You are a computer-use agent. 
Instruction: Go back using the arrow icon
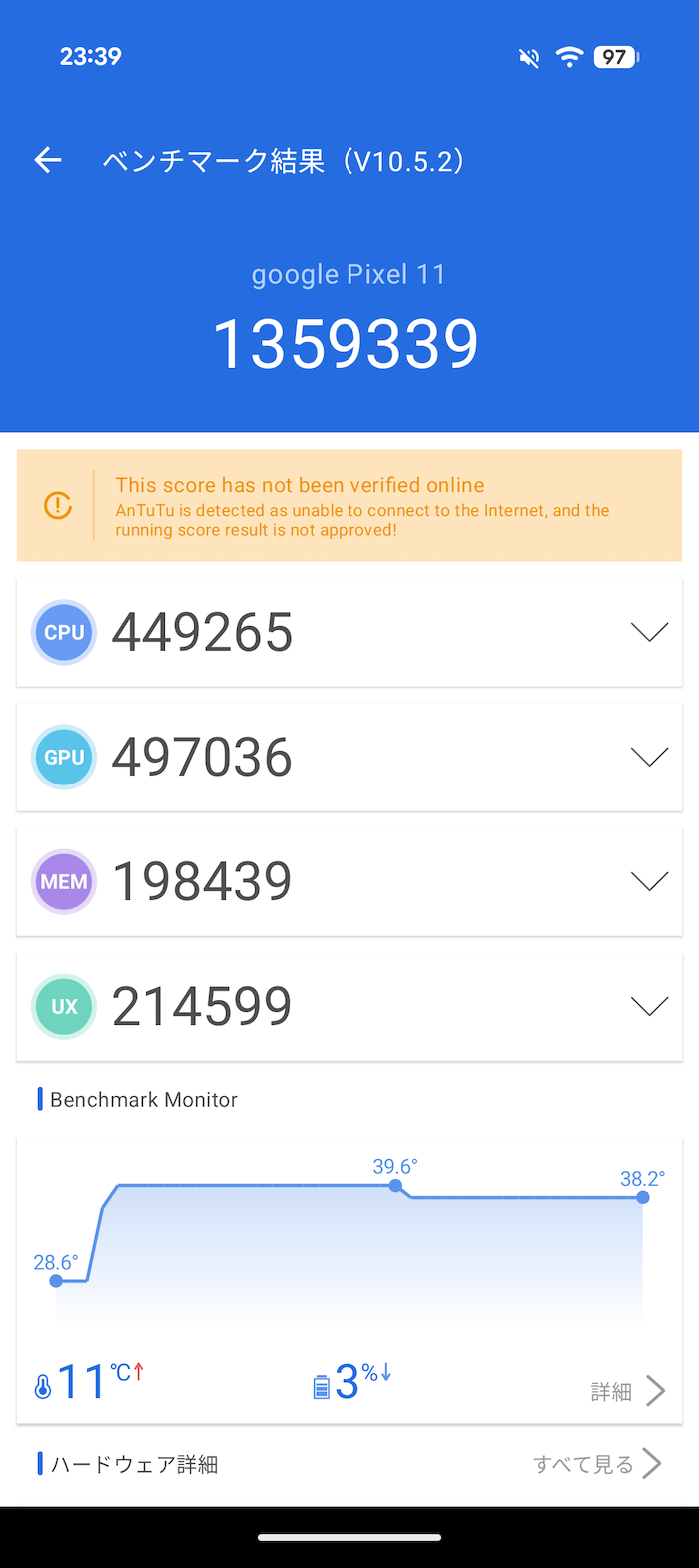coord(48,160)
